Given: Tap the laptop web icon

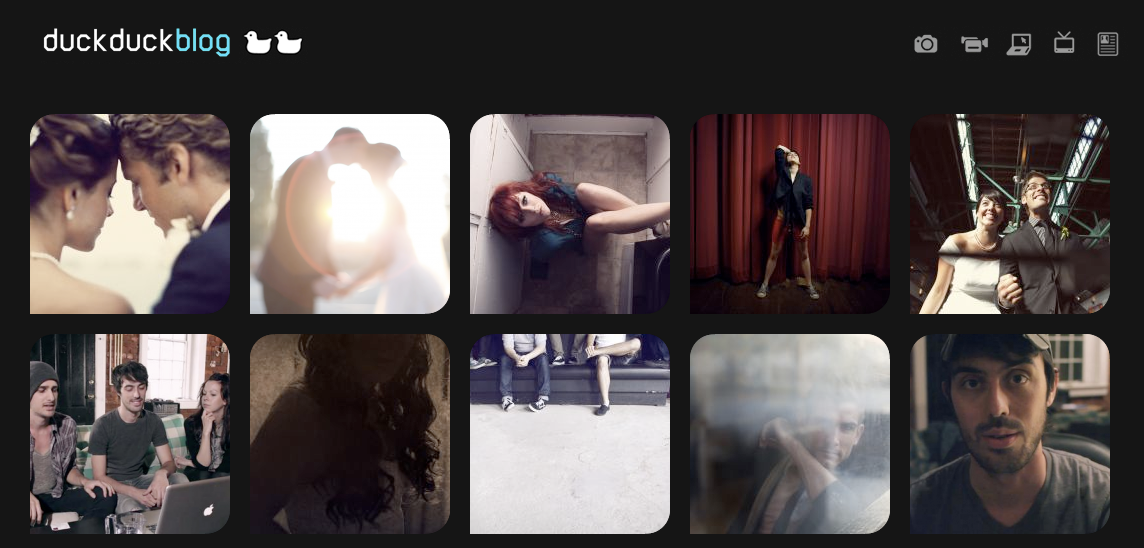Looking at the screenshot, I should point(1018,44).
